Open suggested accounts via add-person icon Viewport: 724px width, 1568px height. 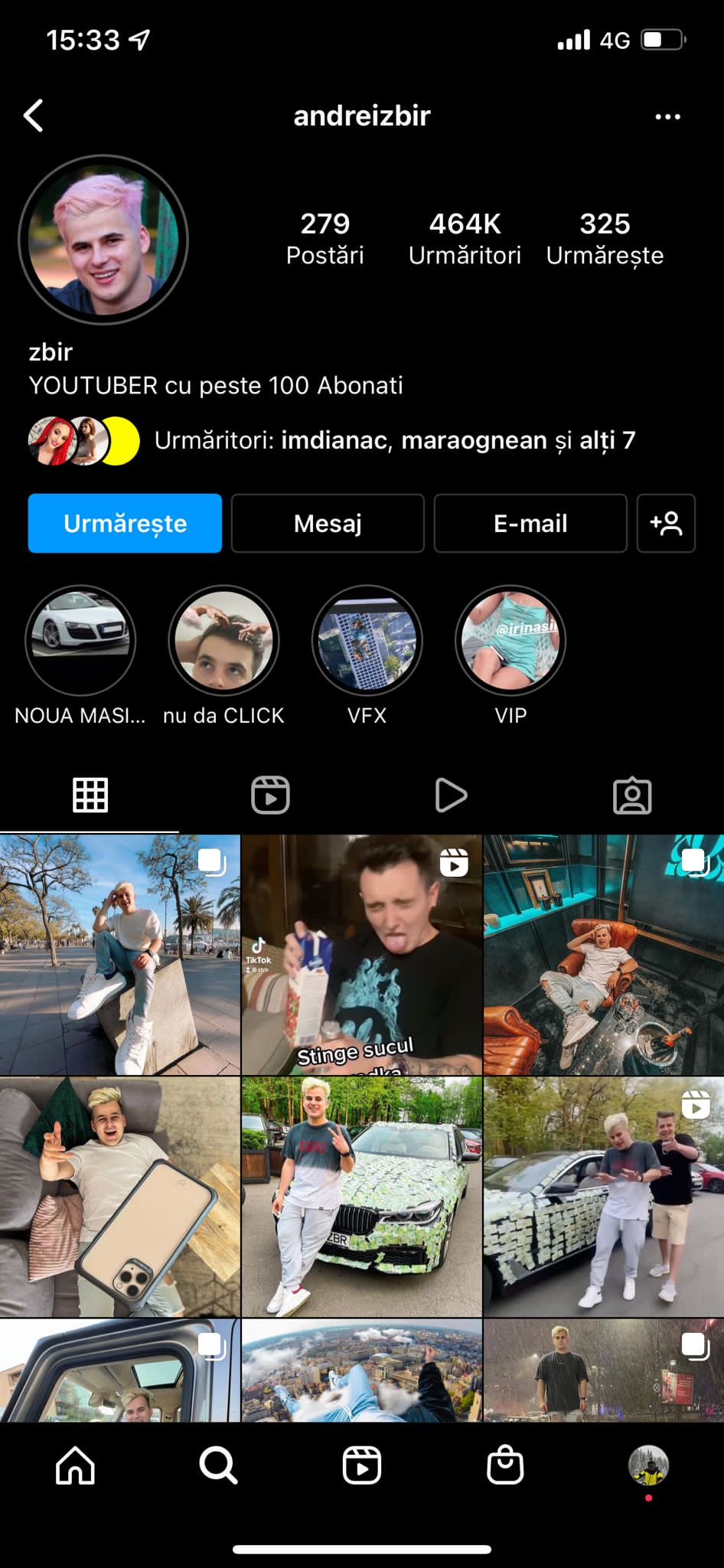point(666,523)
